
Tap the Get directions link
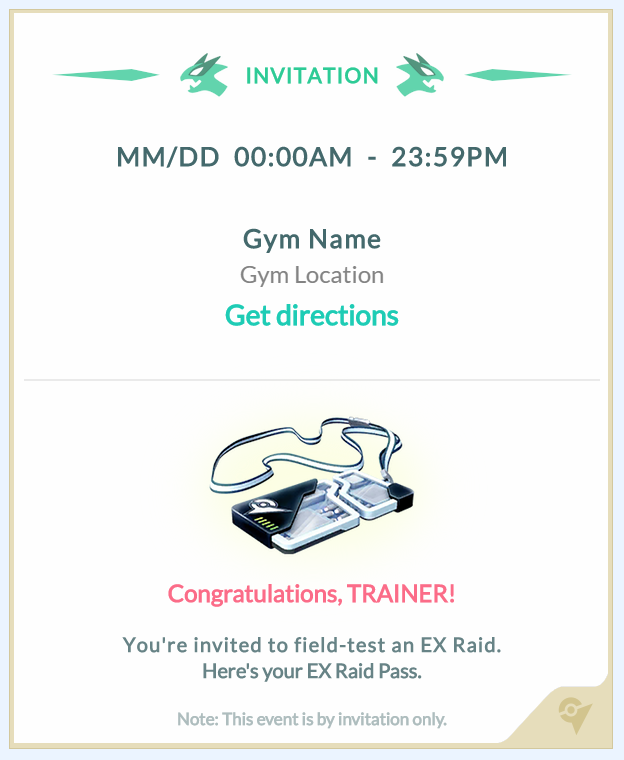(312, 316)
